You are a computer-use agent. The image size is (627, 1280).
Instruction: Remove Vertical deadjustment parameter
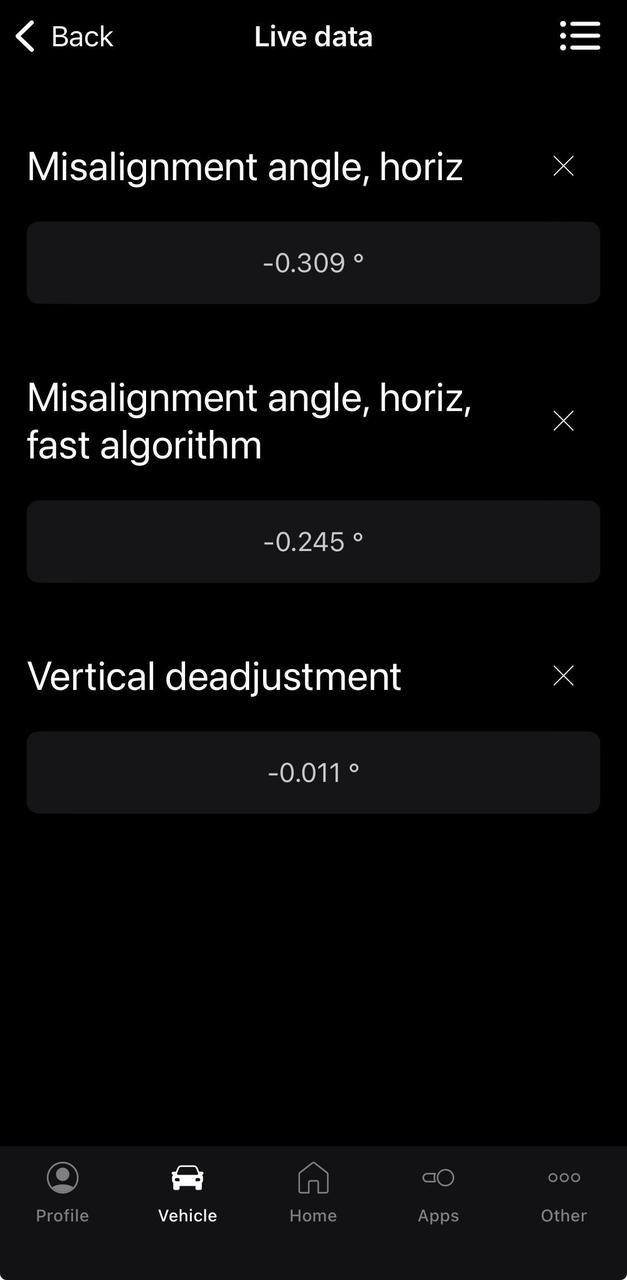[563, 676]
